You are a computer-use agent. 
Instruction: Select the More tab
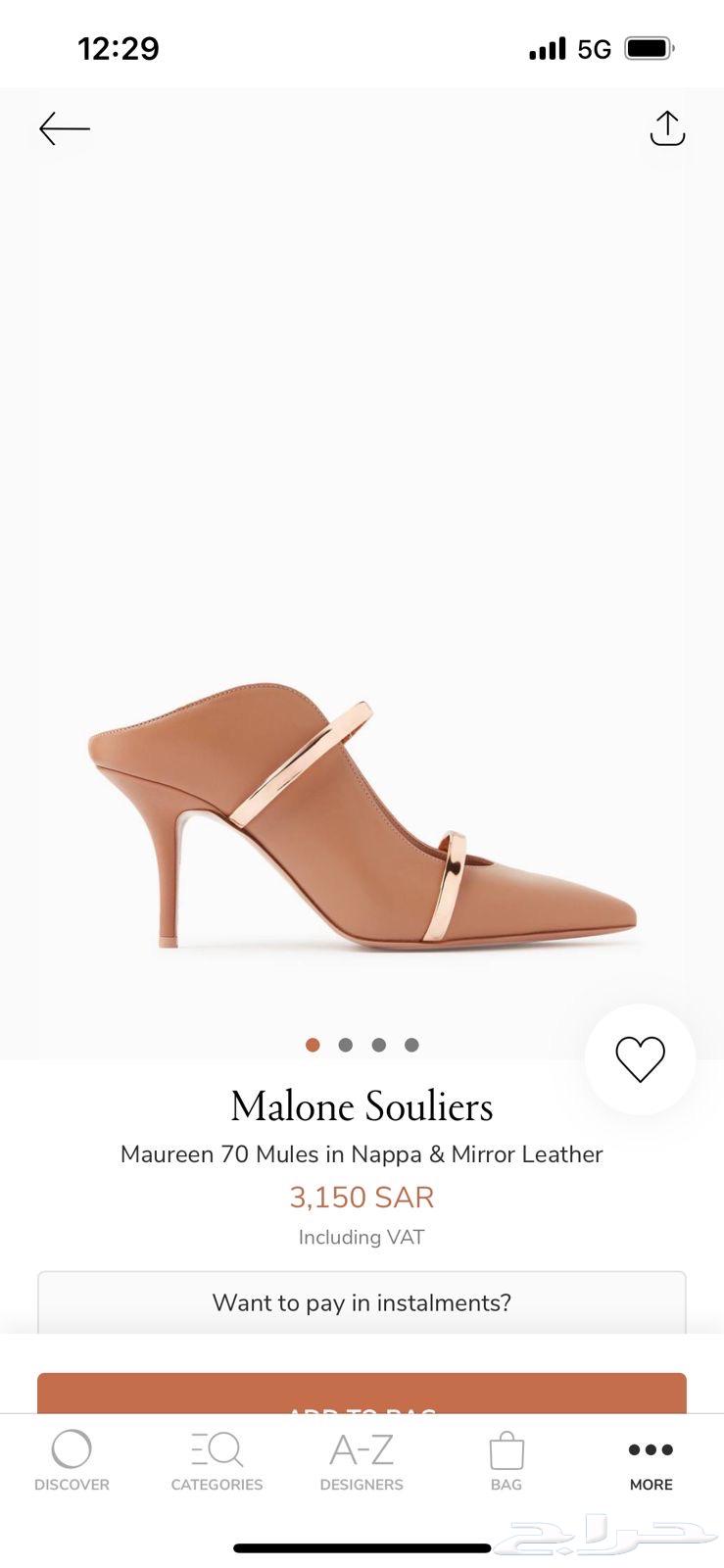[651, 1460]
